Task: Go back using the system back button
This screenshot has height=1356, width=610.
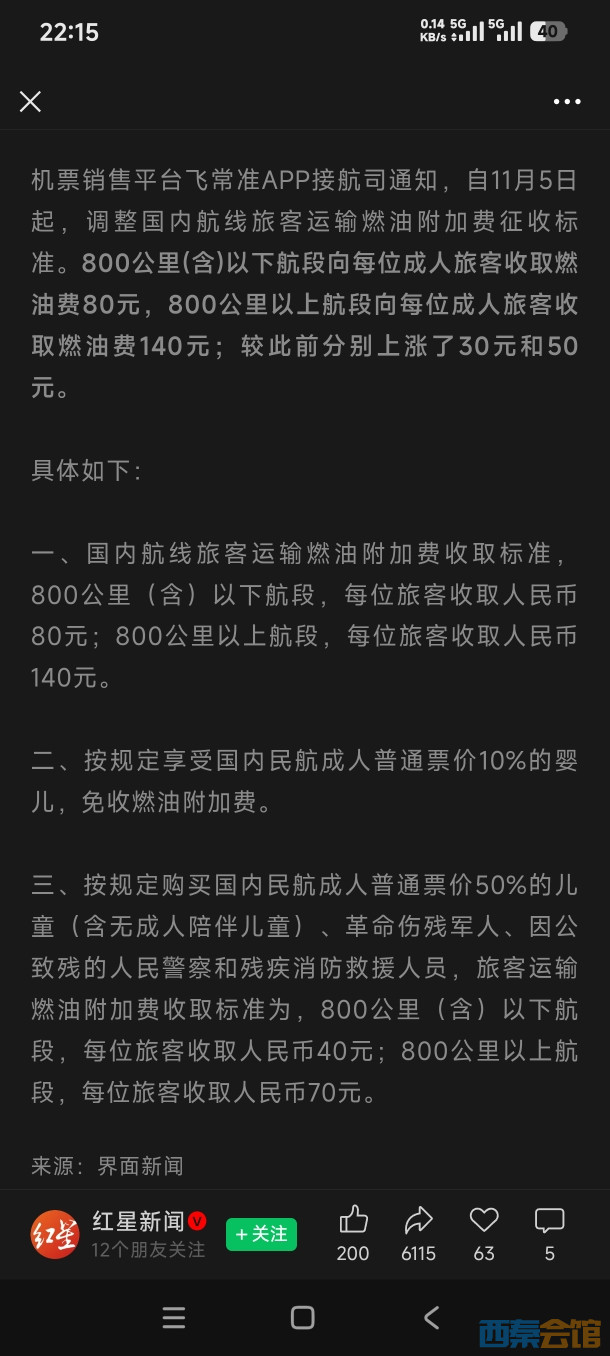Action: (x=431, y=1317)
